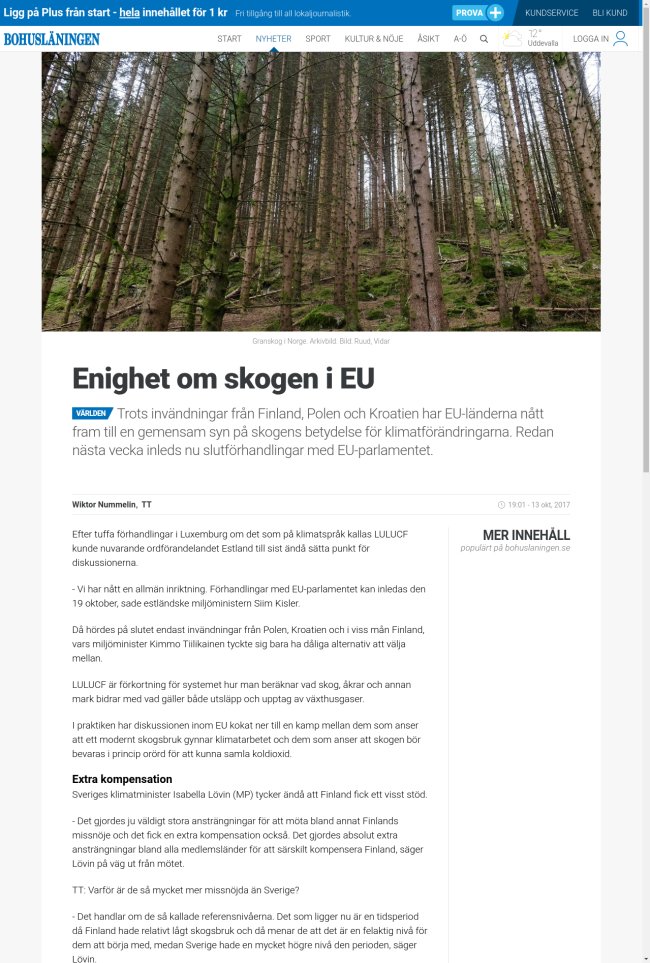Image resolution: width=650 pixels, height=963 pixels.
Task: Open the ÅSIKT section
Action: (x=428, y=39)
